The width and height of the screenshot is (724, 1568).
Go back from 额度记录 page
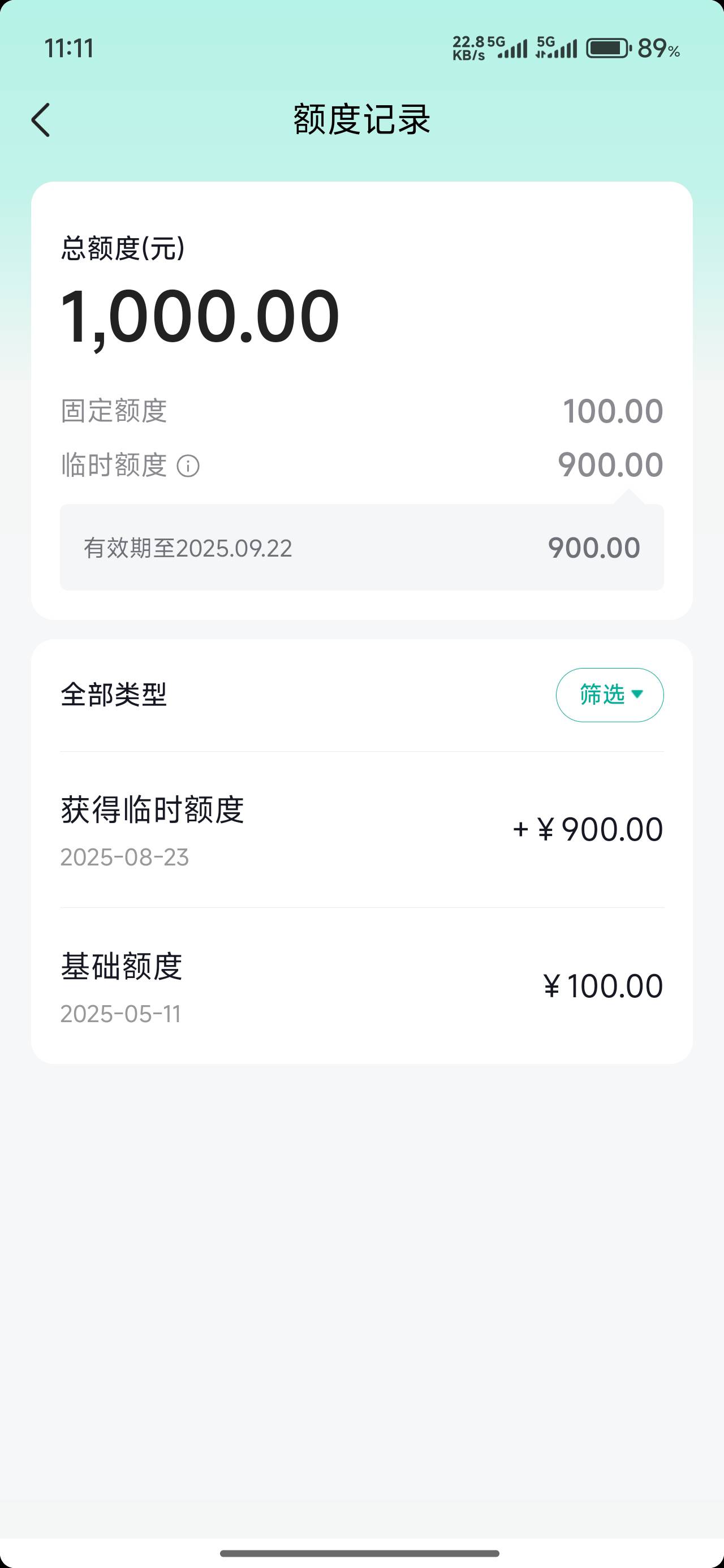(40, 119)
